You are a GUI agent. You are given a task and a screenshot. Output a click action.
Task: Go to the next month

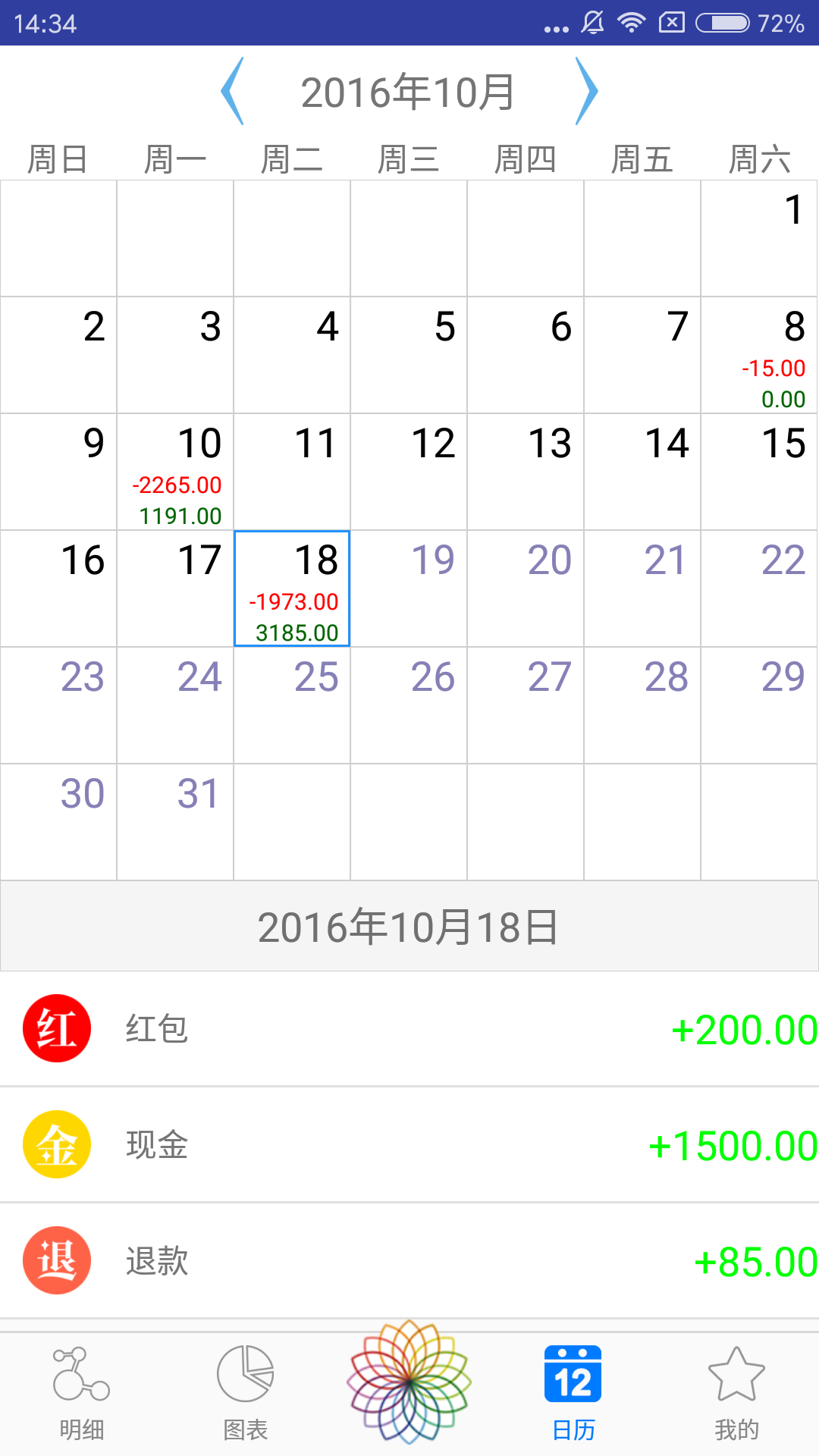tap(586, 92)
